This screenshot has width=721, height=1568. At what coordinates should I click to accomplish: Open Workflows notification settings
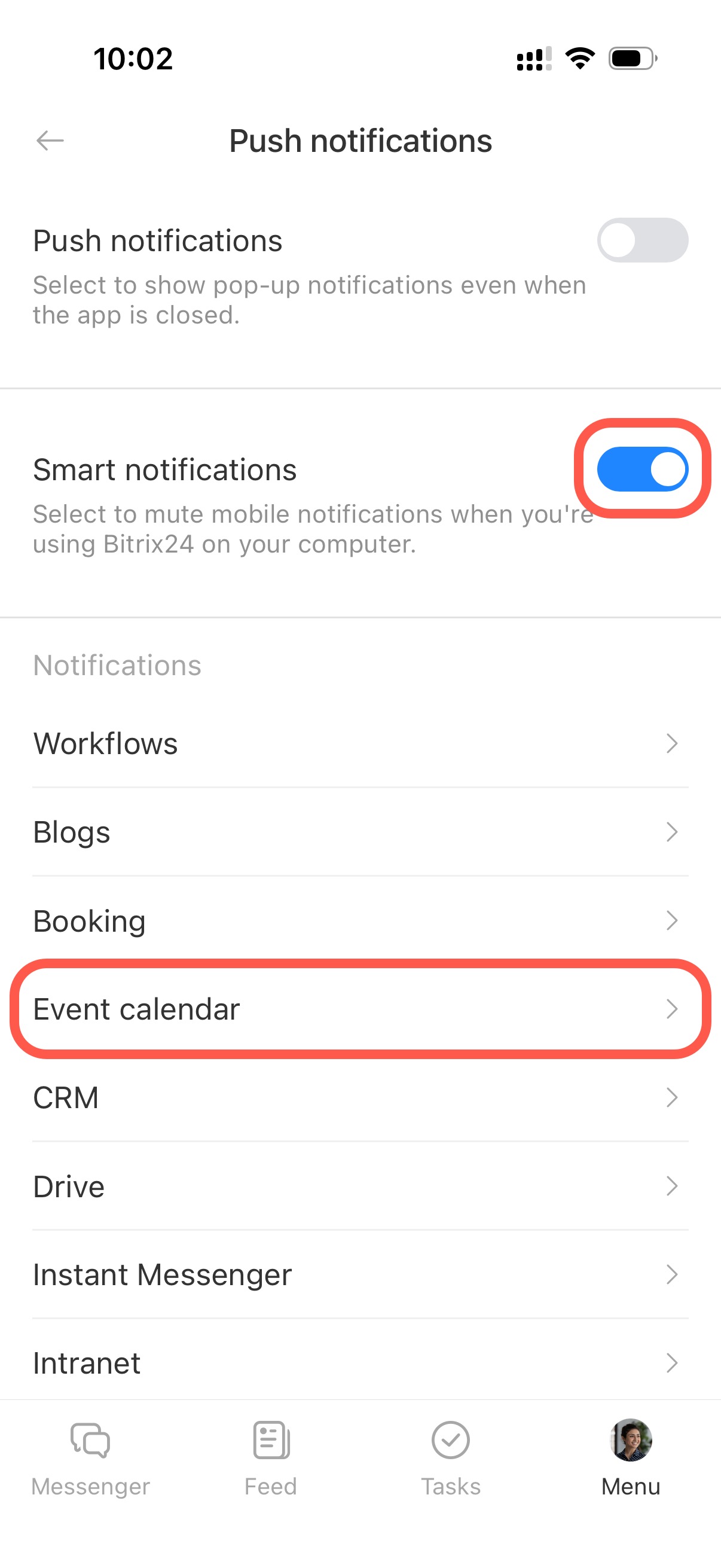pyautogui.click(x=360, y=743)
